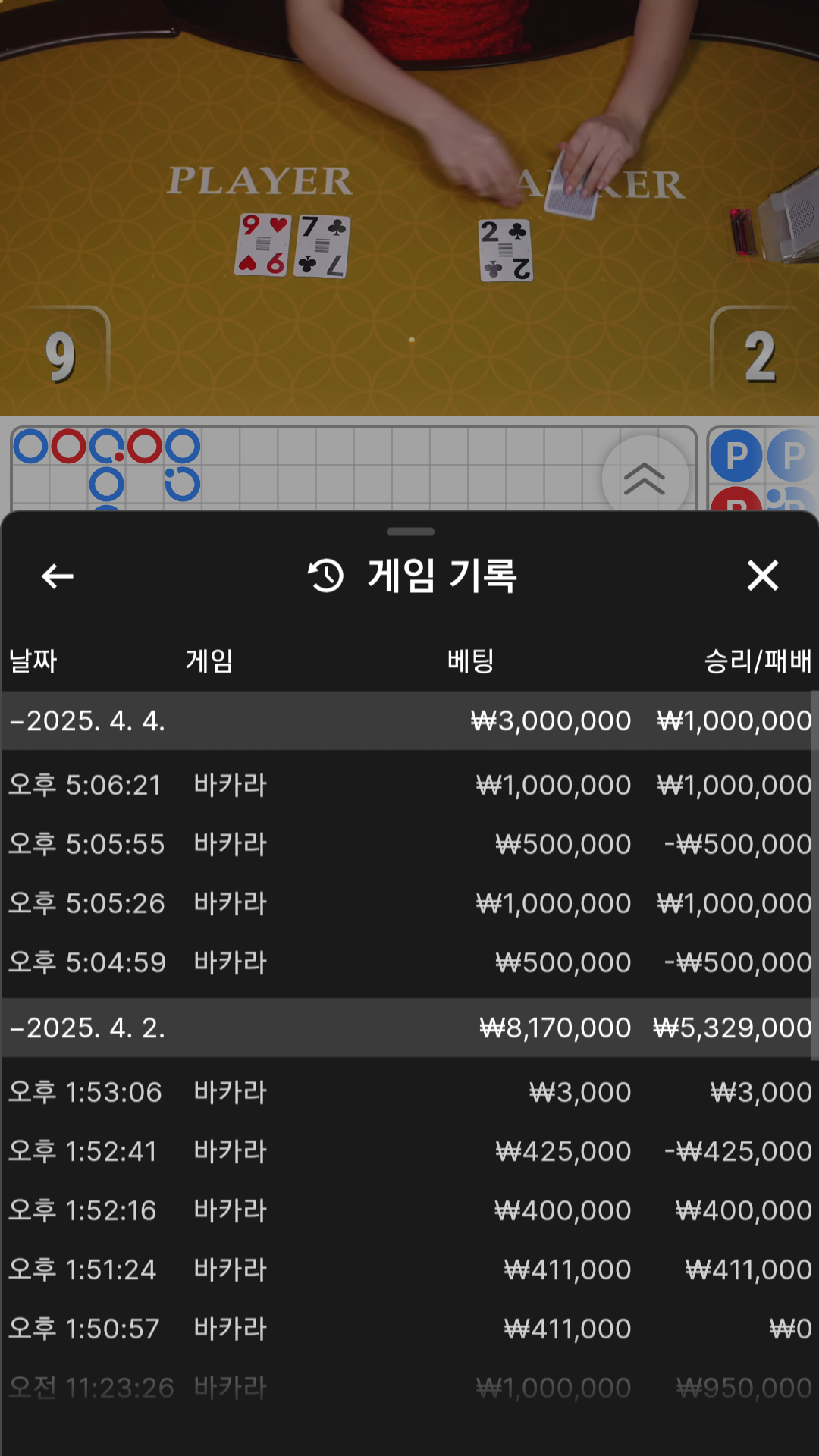Open the 오후 5:05:26 바카라 record

pyautogui.click(x=409, y=903)
